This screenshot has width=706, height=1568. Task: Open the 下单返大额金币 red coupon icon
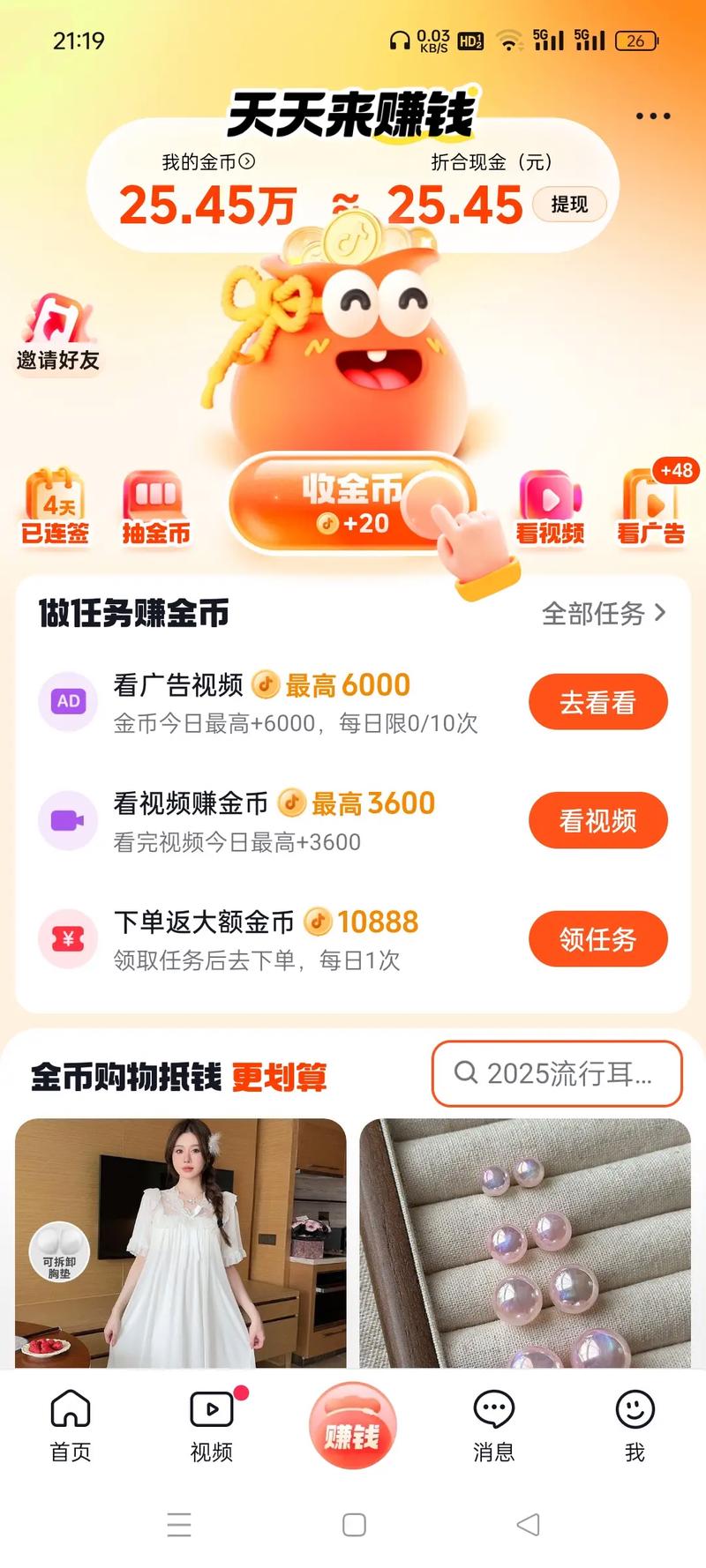68,939
